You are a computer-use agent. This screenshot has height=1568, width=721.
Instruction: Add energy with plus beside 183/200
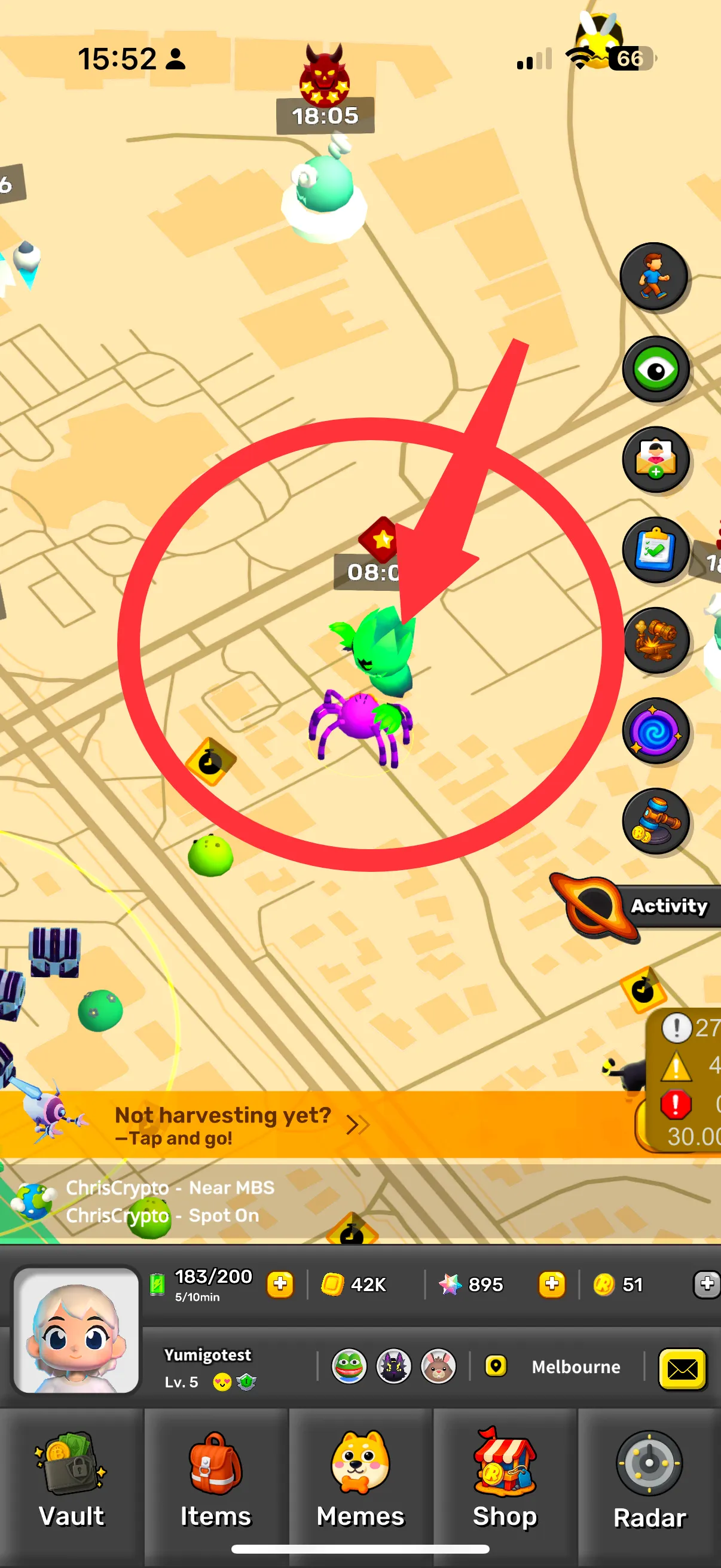(x=280, y=1285)
